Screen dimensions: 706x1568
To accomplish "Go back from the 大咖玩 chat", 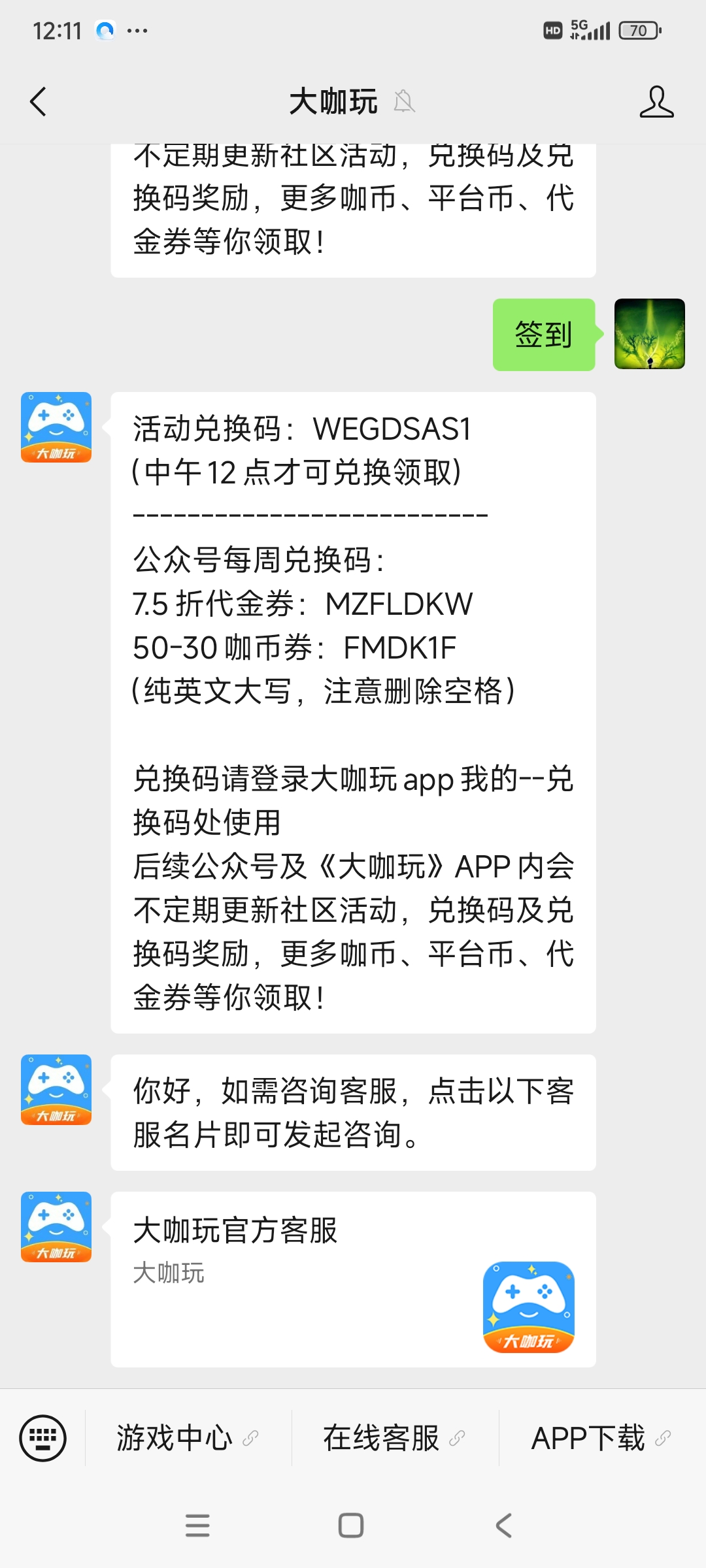I will click(x=39, y=102).
